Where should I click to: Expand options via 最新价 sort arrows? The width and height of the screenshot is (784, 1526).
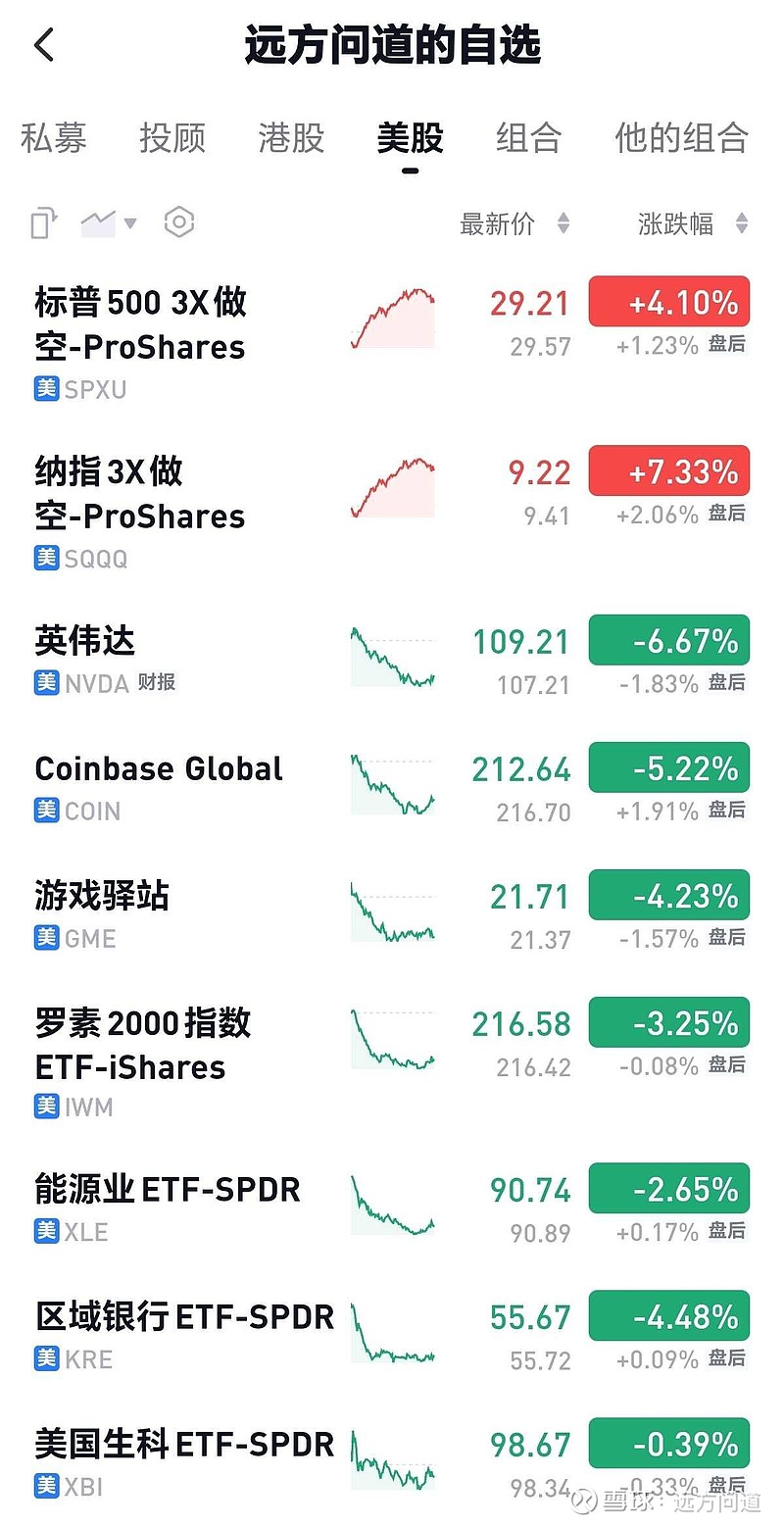point(564,223)
